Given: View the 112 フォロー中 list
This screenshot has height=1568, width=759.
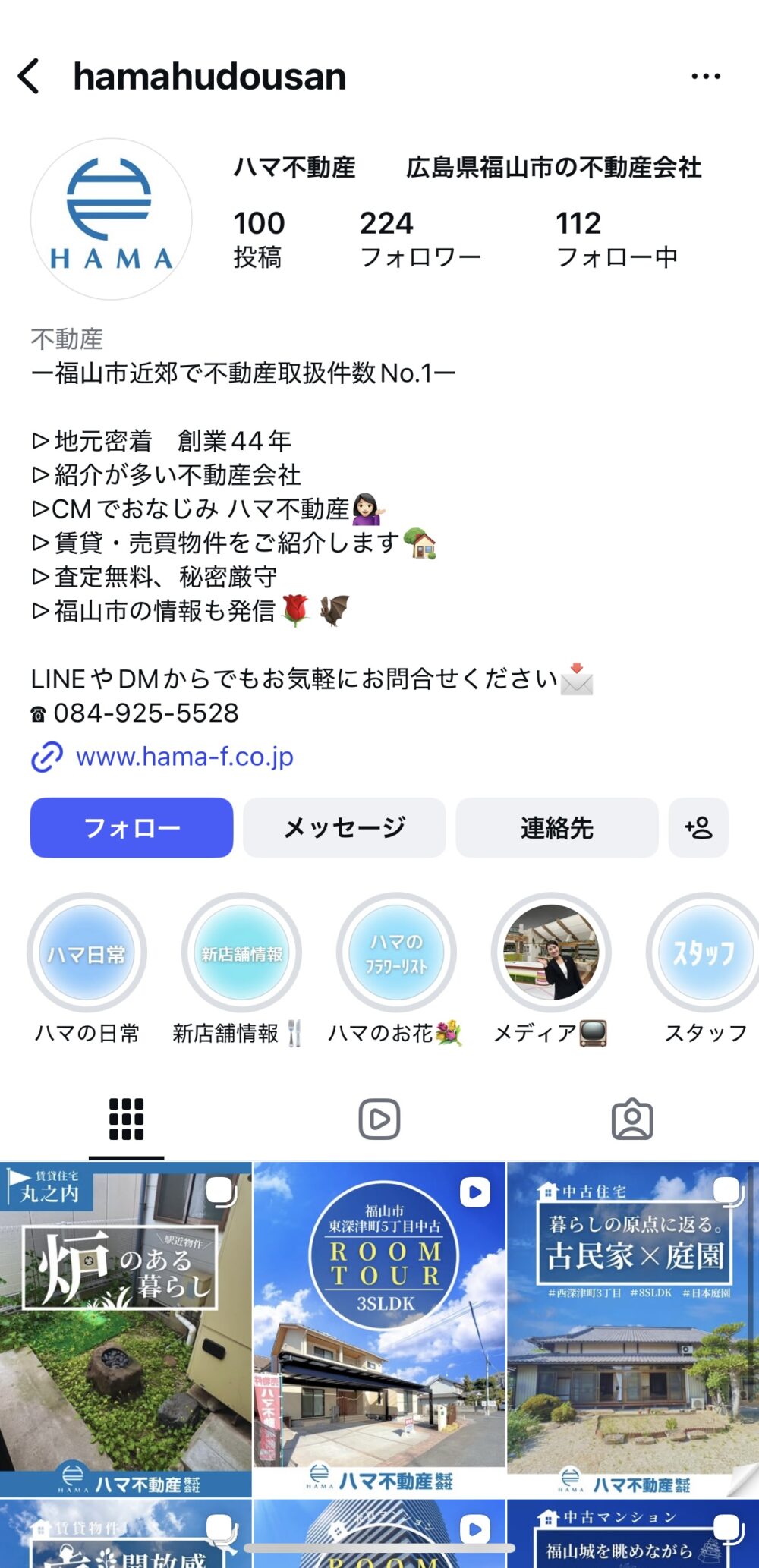Looking at the screenshot, I should 616,240.
